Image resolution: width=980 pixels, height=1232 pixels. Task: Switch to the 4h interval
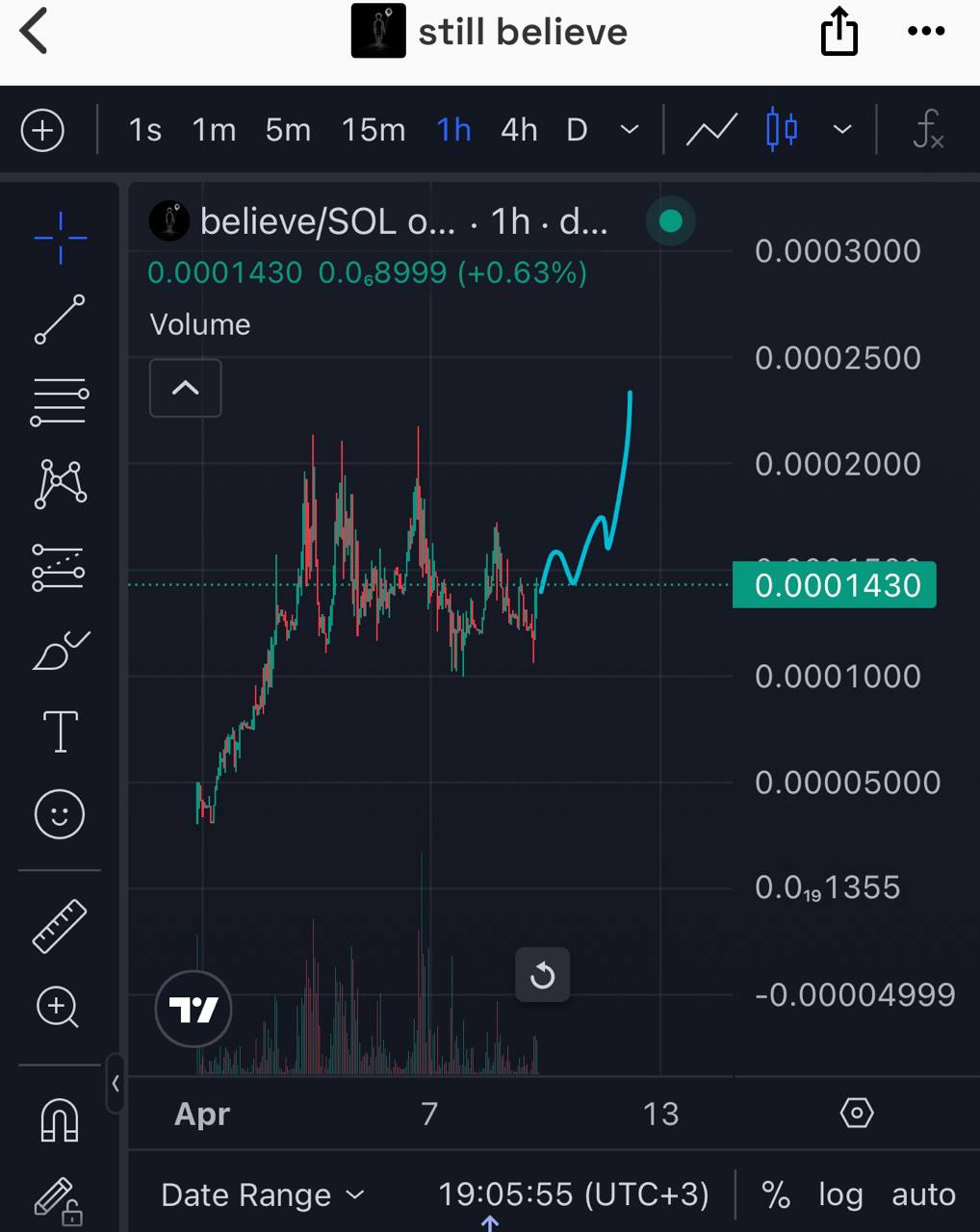519,130
